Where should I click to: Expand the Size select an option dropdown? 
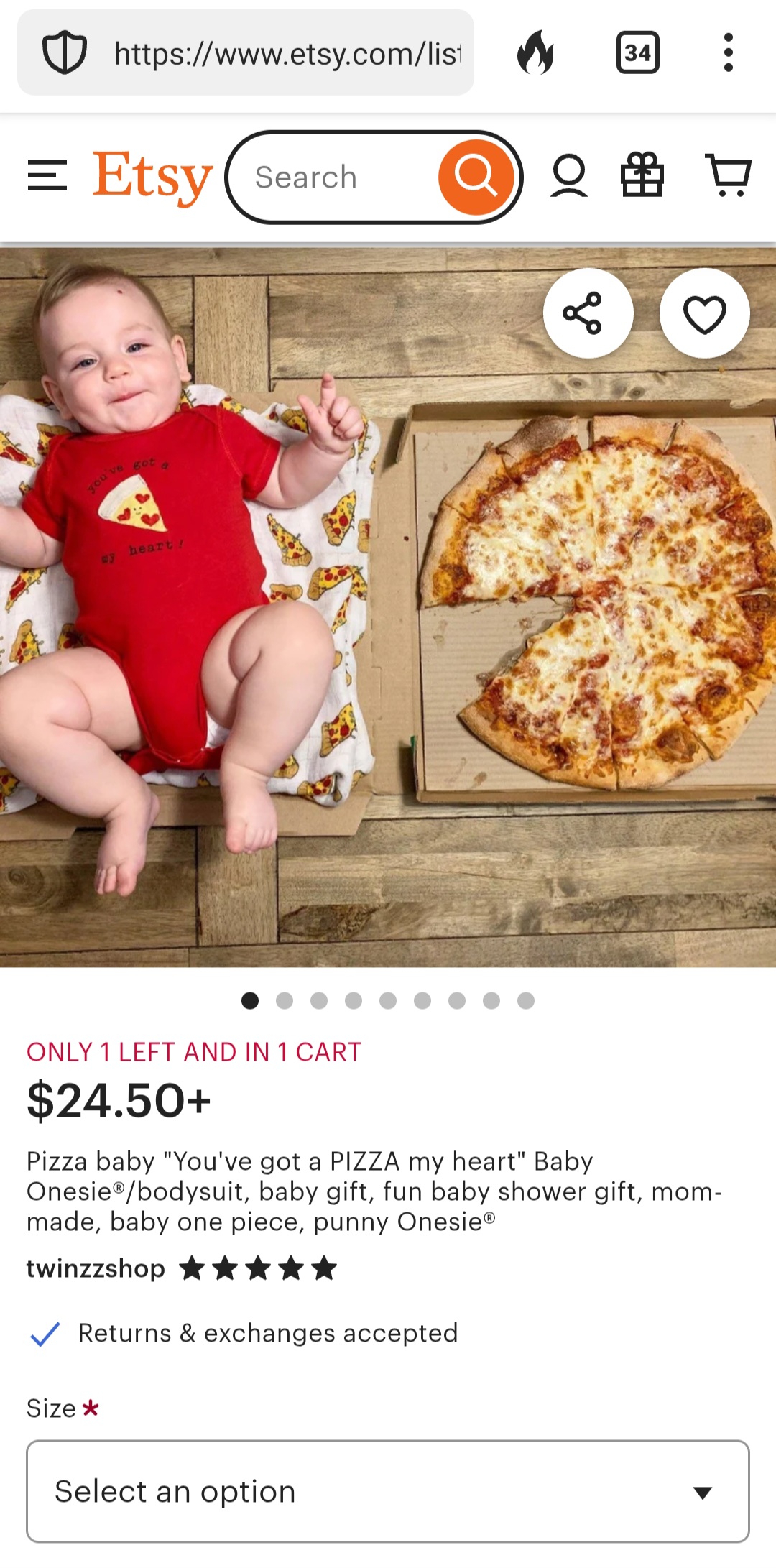tap(388, 1491)
